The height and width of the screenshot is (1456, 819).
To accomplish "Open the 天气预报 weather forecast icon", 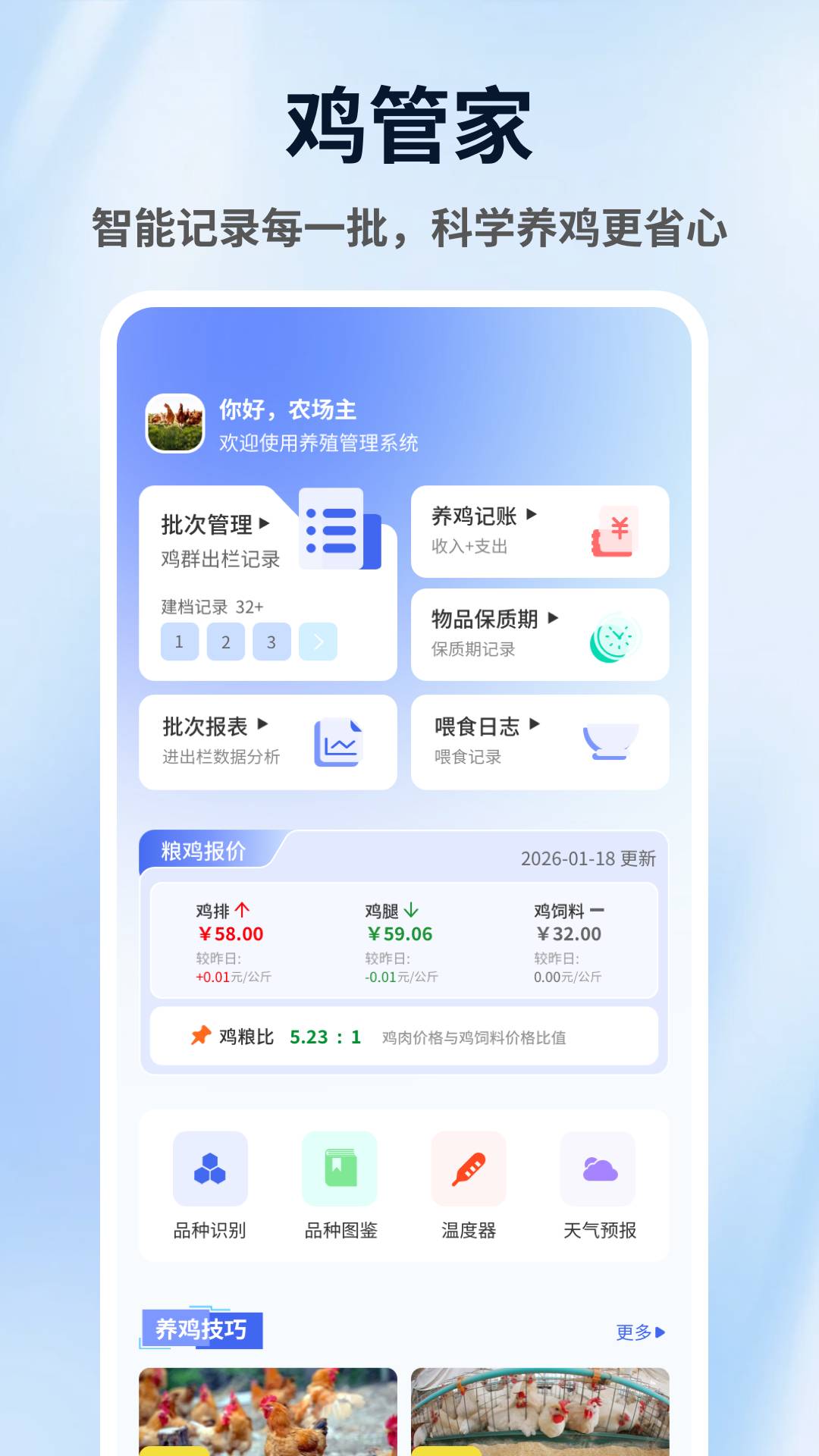I will pyautogui.click(x=598, y=1168).
